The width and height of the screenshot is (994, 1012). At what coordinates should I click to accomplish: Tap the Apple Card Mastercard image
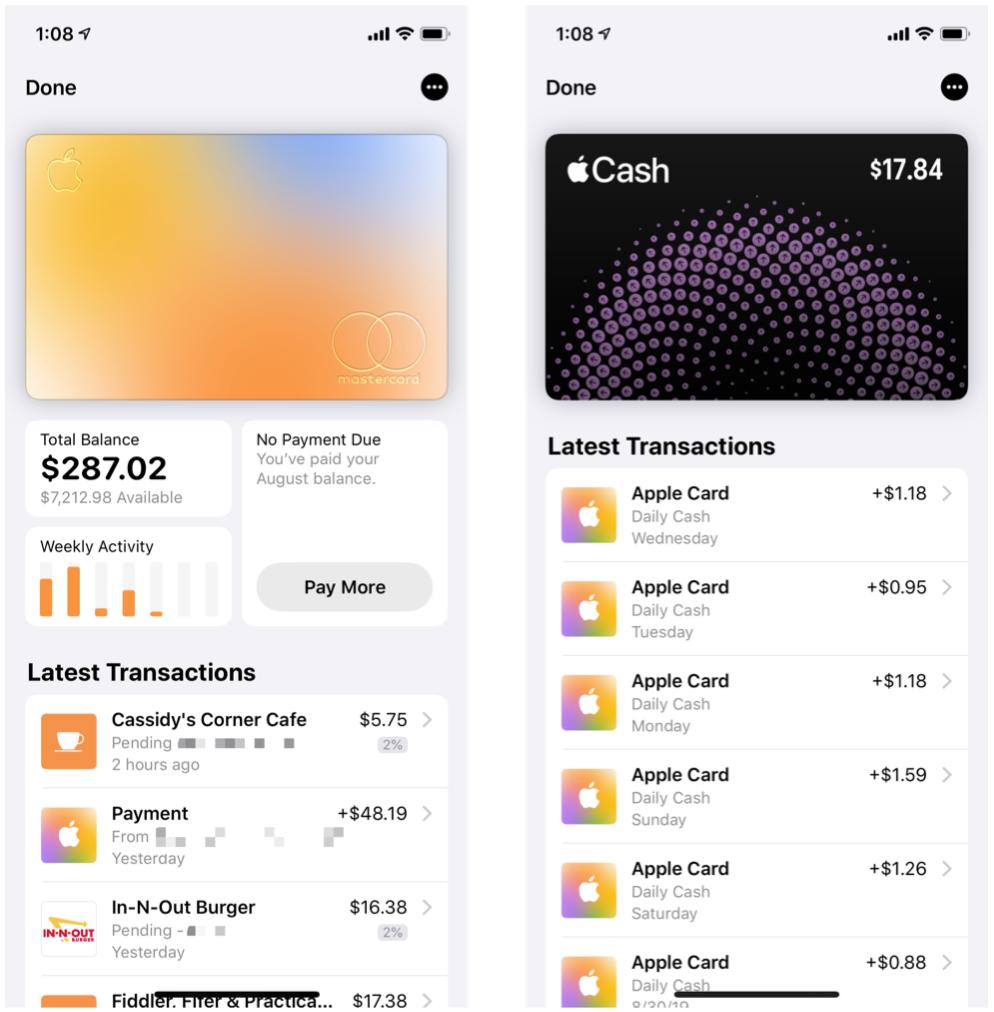(x=236, y=267)
